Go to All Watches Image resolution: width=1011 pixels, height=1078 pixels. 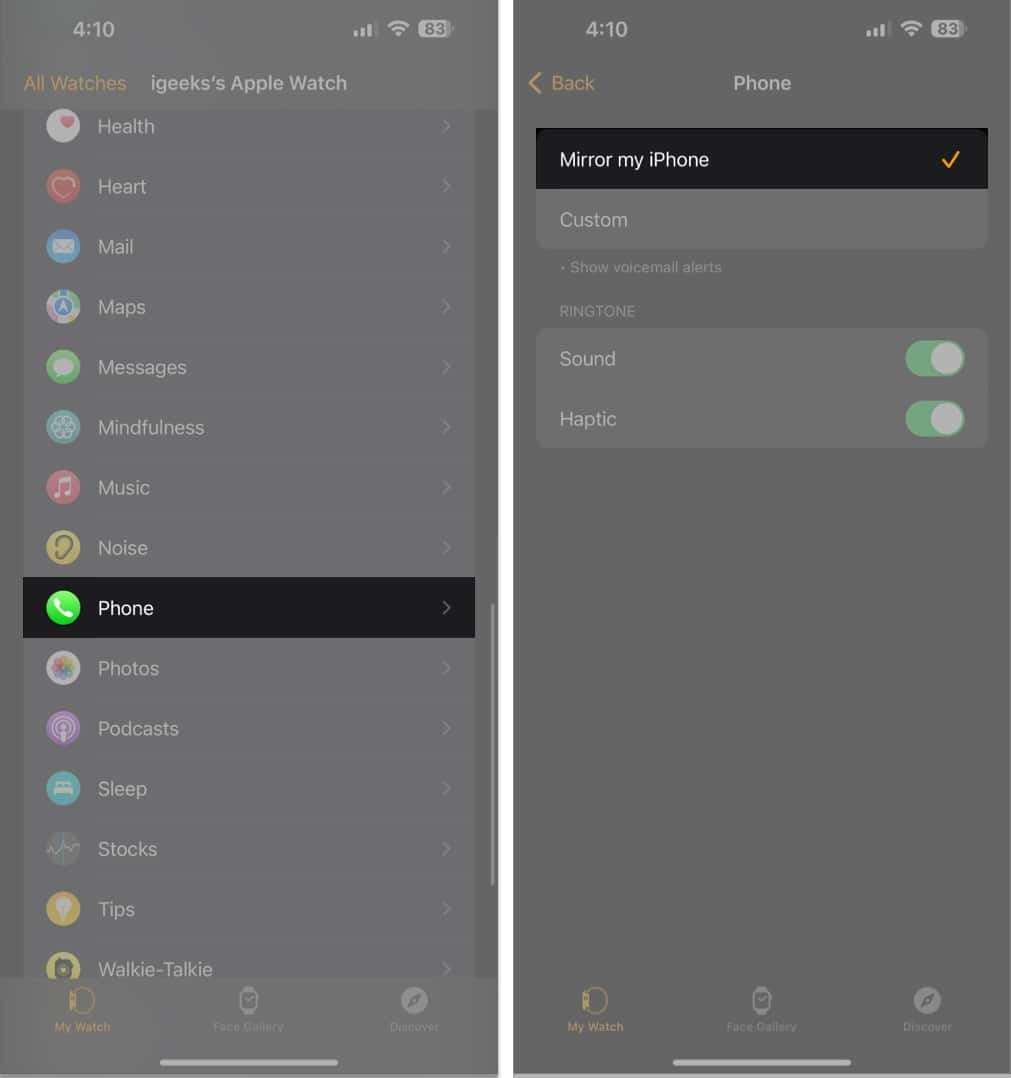pyautogui.click(x=75, y=83)
